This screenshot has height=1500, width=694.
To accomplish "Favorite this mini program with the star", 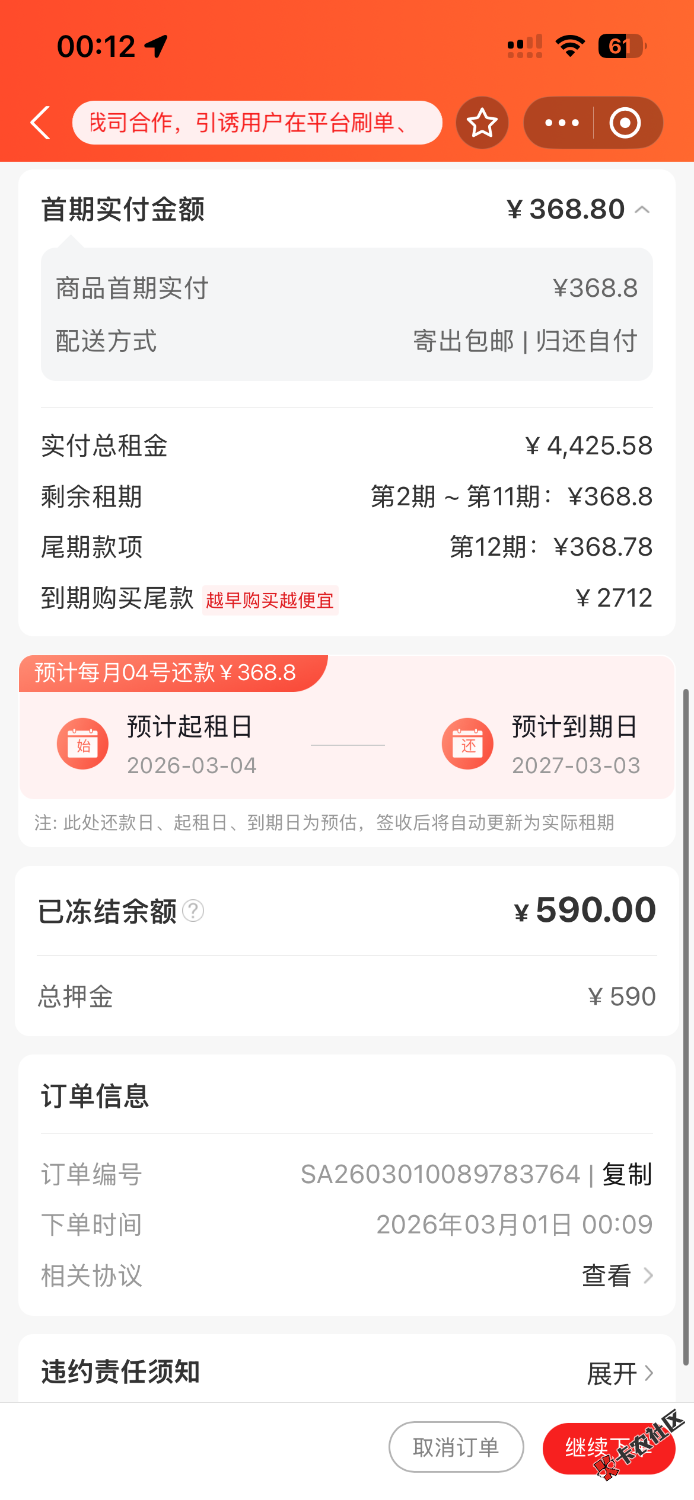I will (x=483, y=123).
